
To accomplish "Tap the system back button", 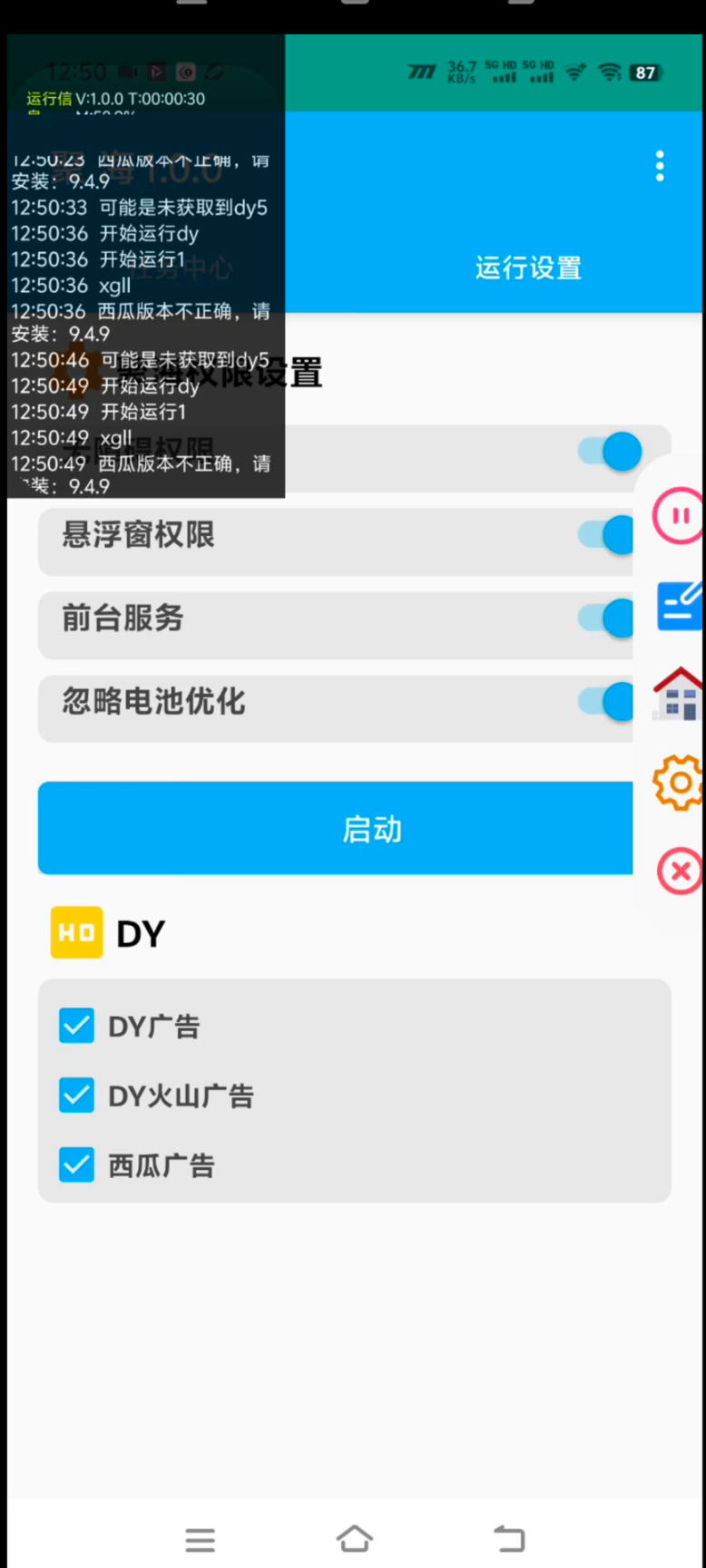I will pyautogui.click(x=509, y=1539).
